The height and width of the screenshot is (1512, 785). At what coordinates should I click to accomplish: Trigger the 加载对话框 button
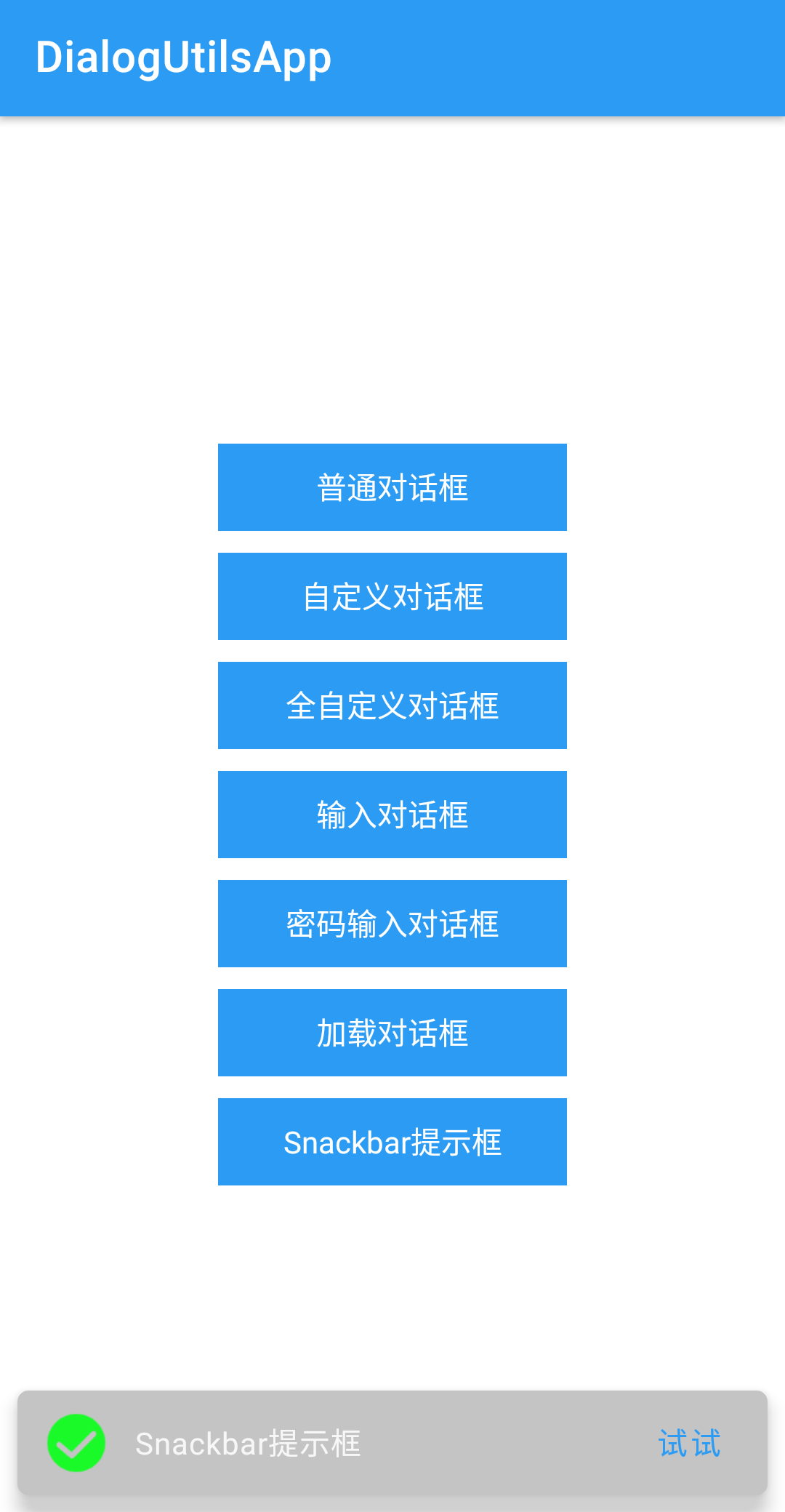click(392, 1033)
